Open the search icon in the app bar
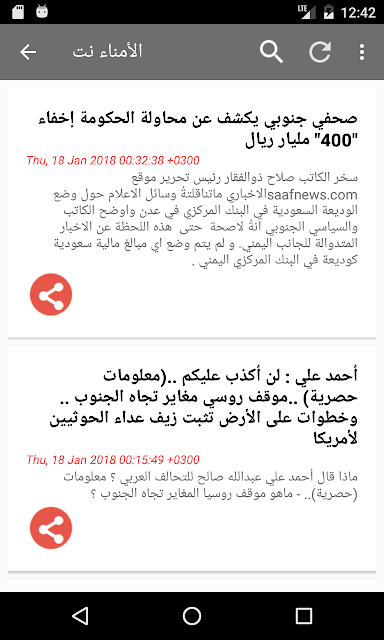384x640 pixels. pyautogui.click(x=271, y=52)
